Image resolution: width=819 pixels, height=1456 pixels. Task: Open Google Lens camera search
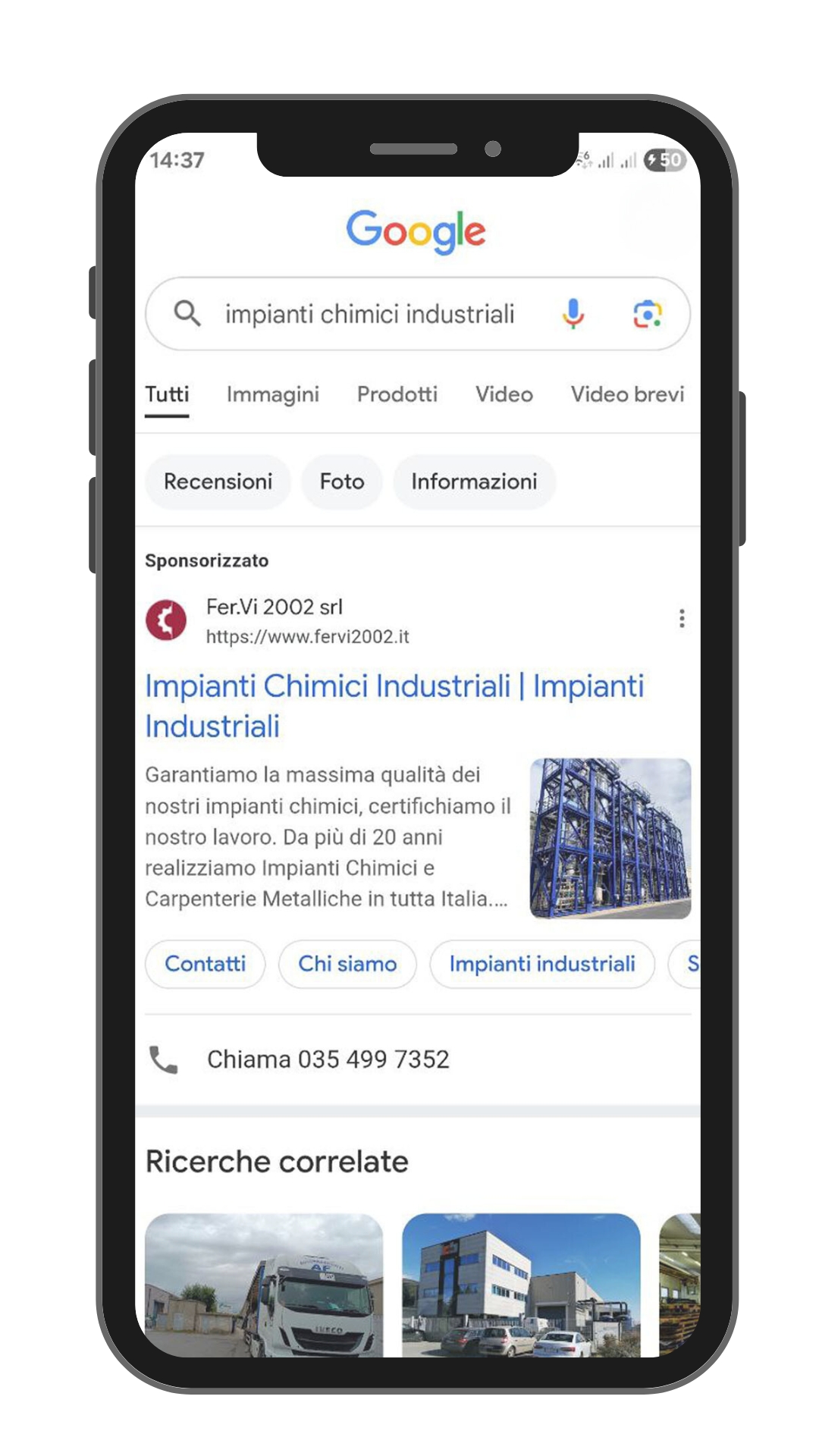point(647,314)
